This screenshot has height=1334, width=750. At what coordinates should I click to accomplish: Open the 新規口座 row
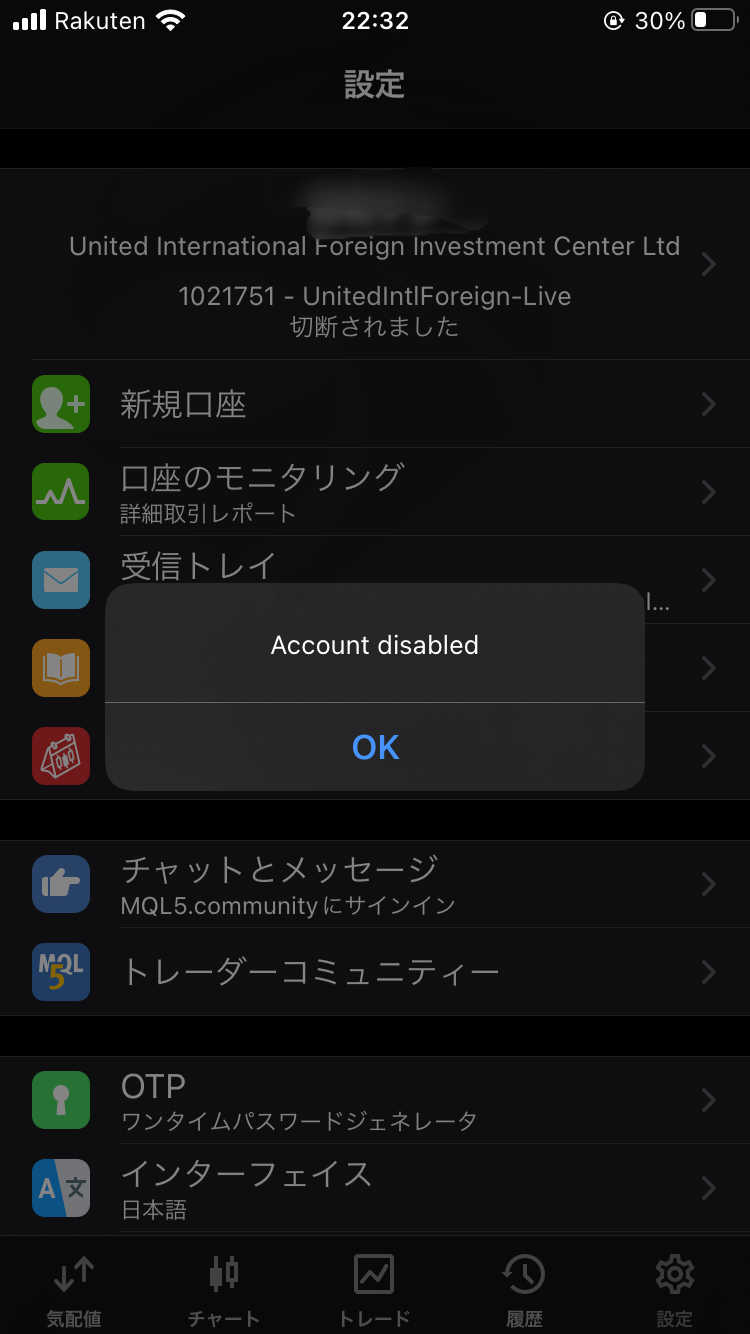[375, 404]
